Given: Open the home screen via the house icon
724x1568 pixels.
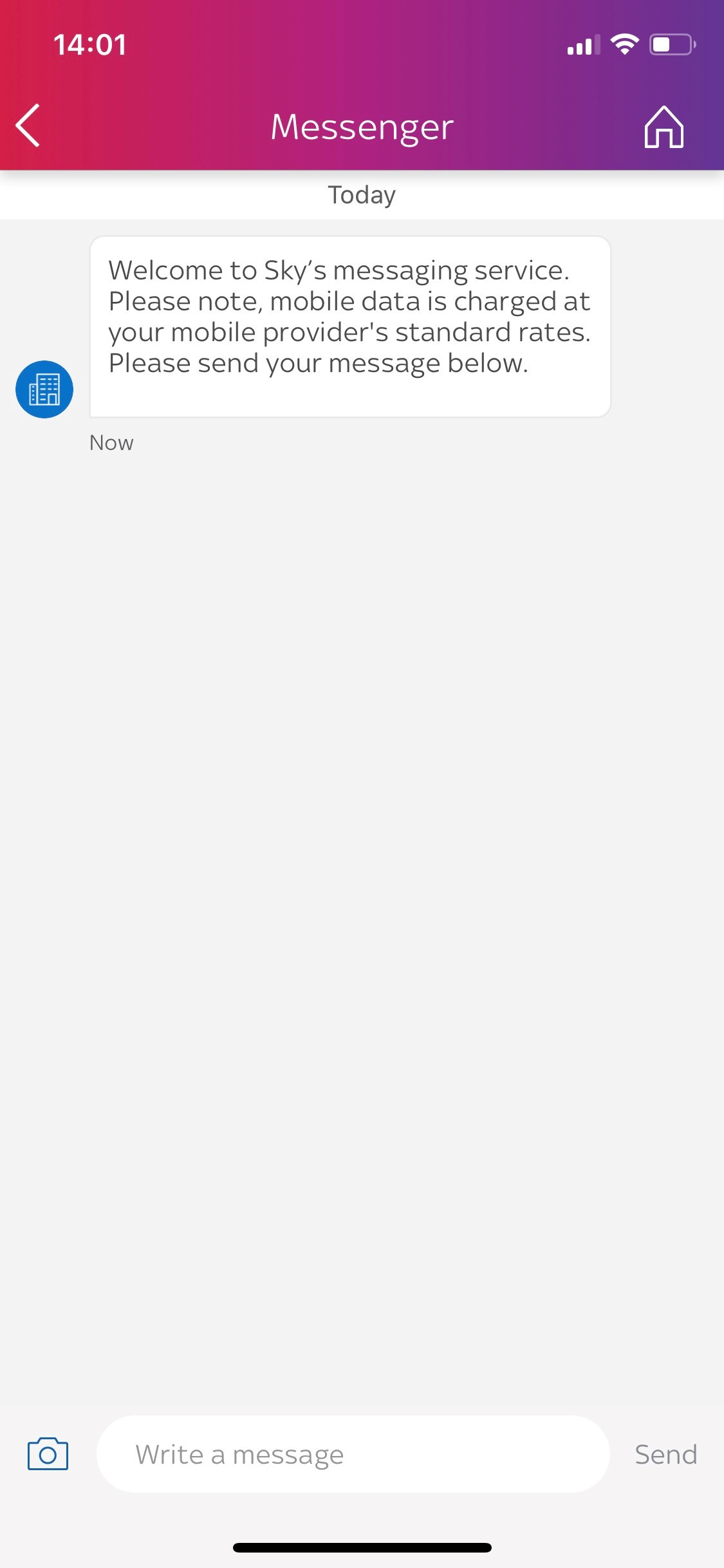Looking at the screenshot, I should click(664, 127).
